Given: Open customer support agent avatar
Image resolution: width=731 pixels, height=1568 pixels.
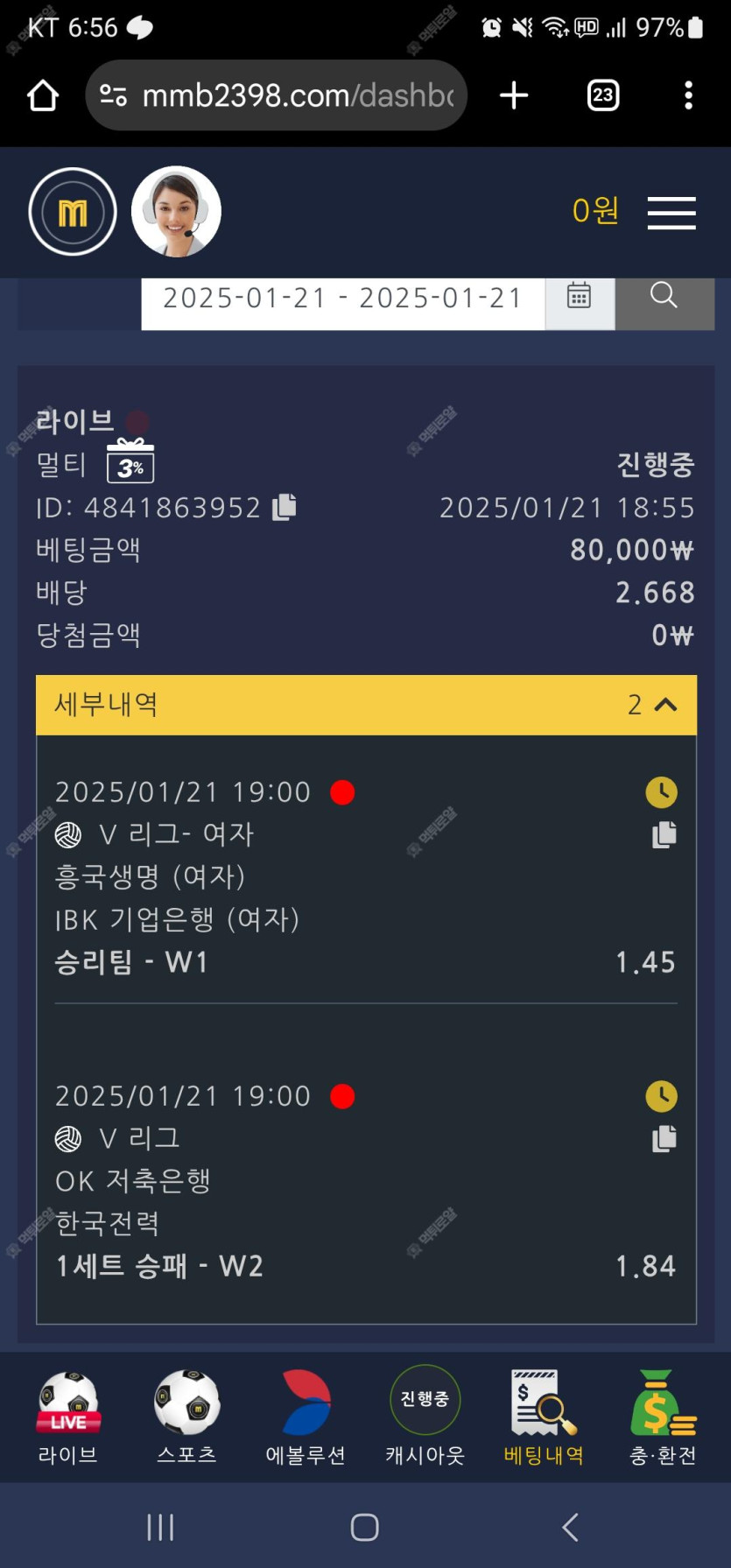Looking at the screenshot, I should [x=176, y=212].
